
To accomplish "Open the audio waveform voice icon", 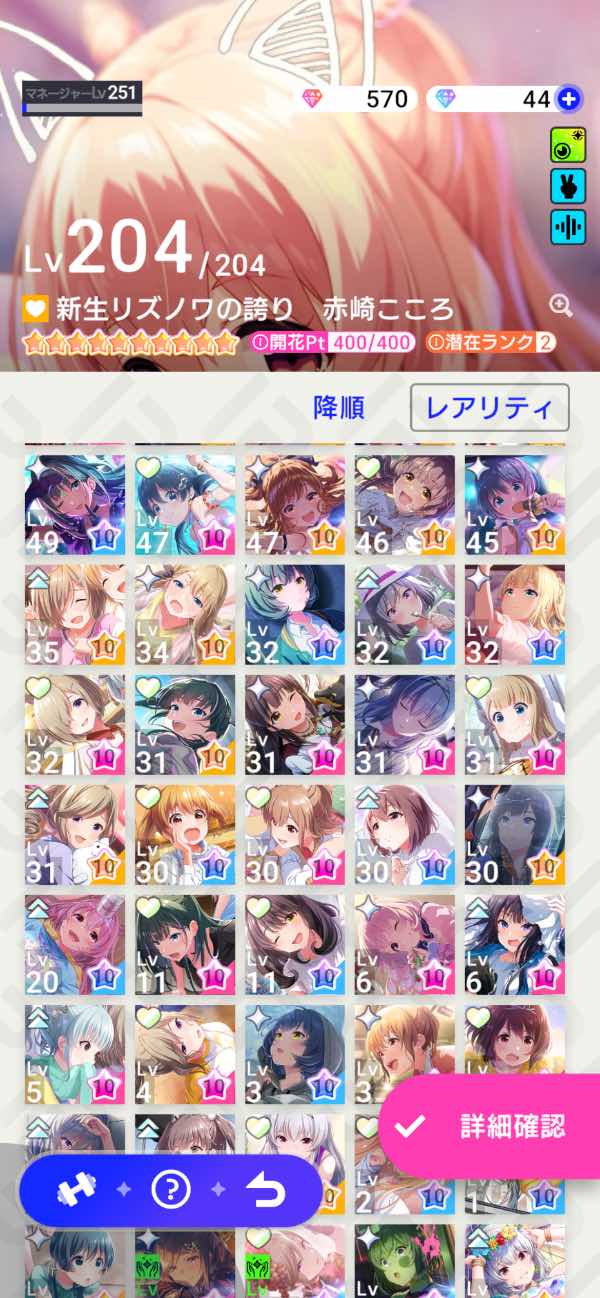I will pyautogui.click(x=568, y=227).
